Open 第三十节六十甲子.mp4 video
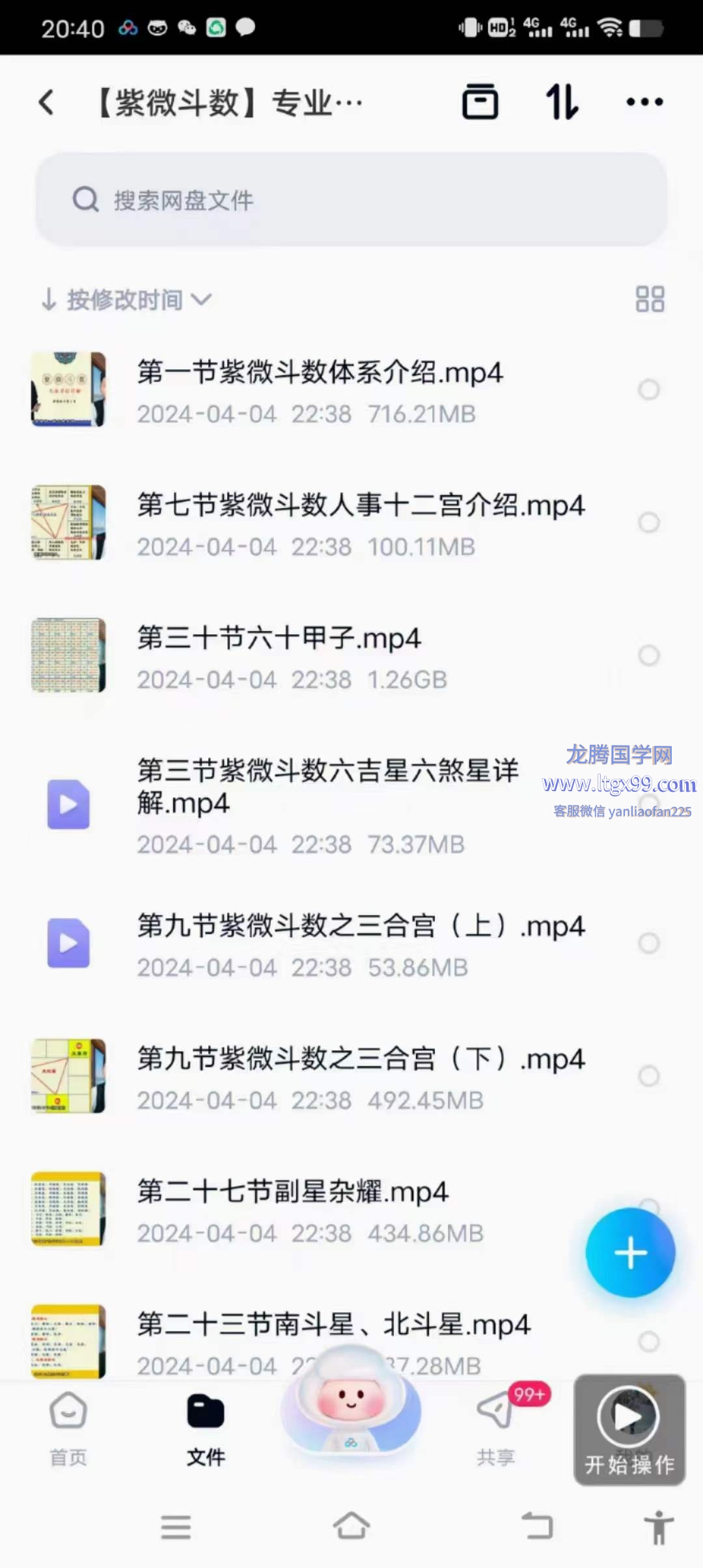 click(x=280, y=655)
